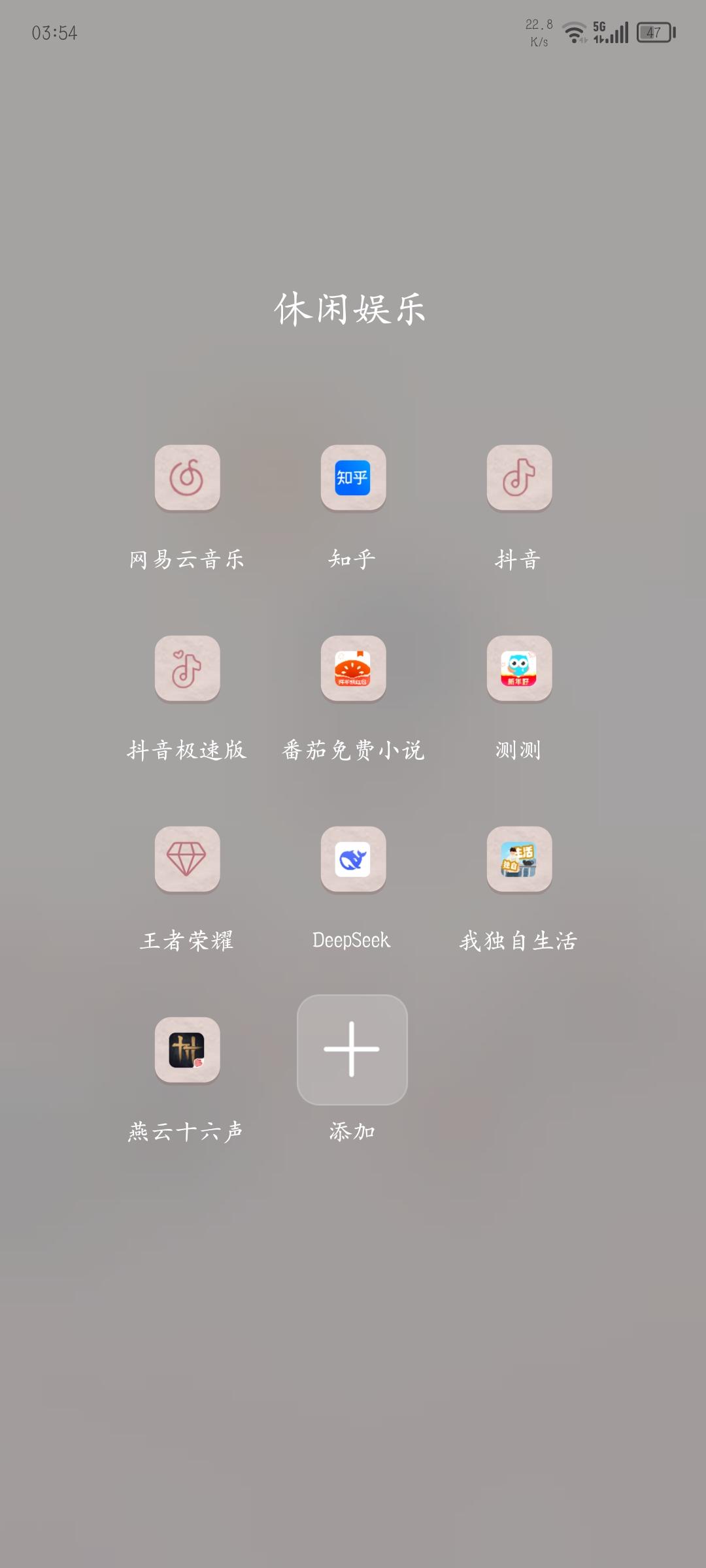The height and width of the screenshot is (1568, 706).
Task: Open 王者荣耀 to play a game
Action: [188, 859]
